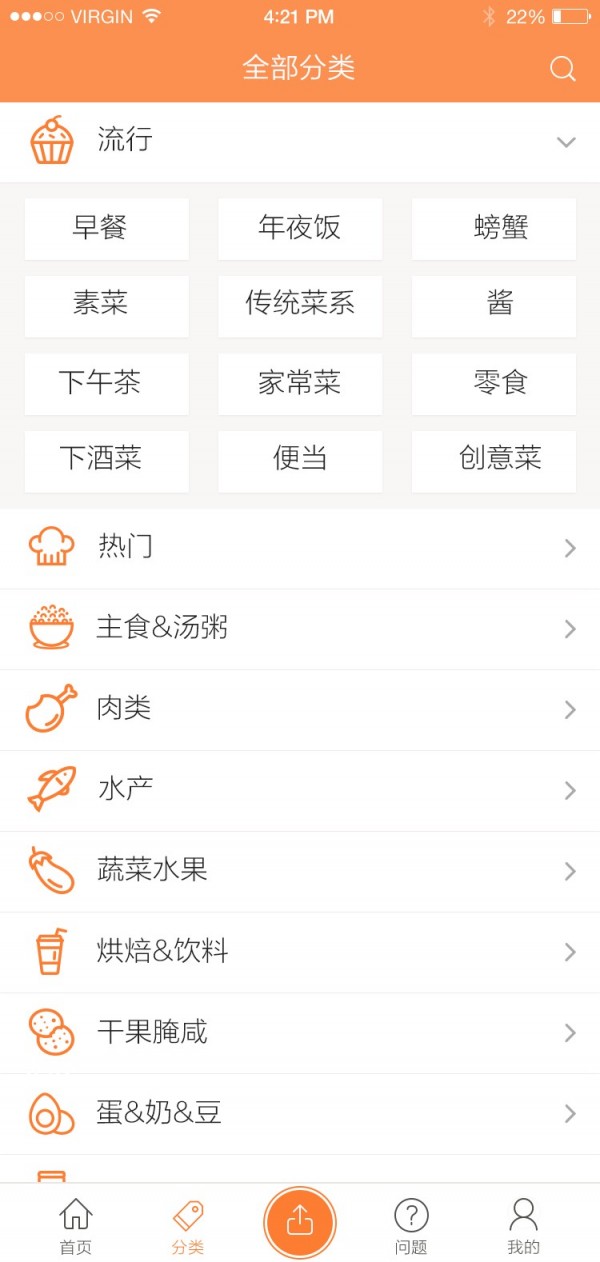Select 传统菜系 from the grid
Image resolution: width=600 pixels, height=1262 pixels.
coord(300,305)
